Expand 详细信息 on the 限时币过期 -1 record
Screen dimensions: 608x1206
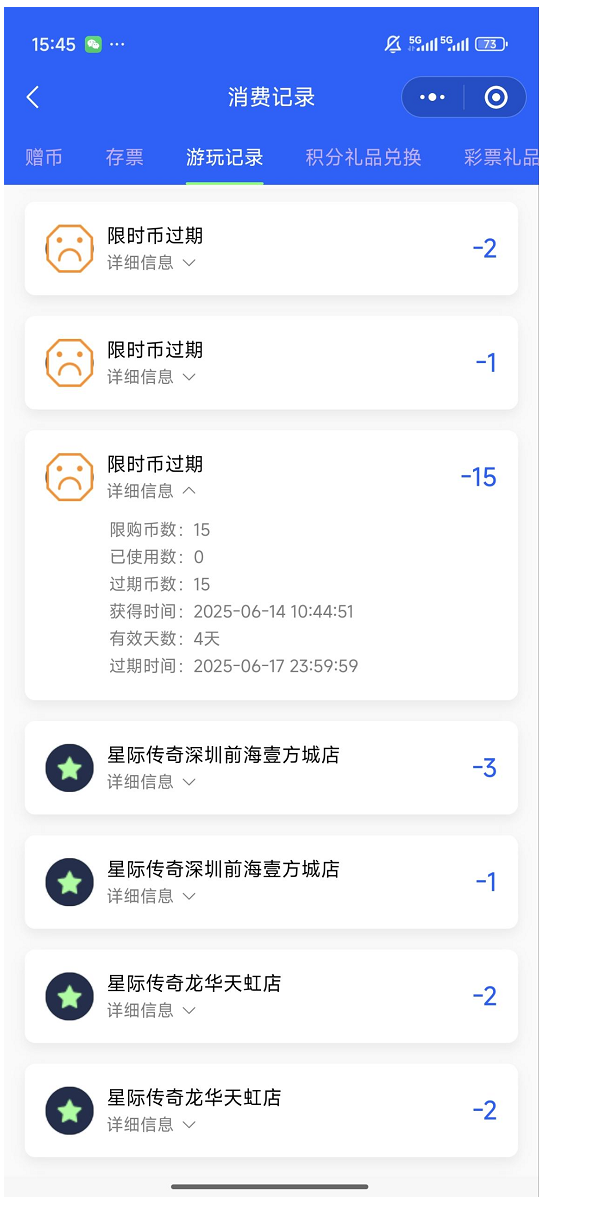point(152,377)
